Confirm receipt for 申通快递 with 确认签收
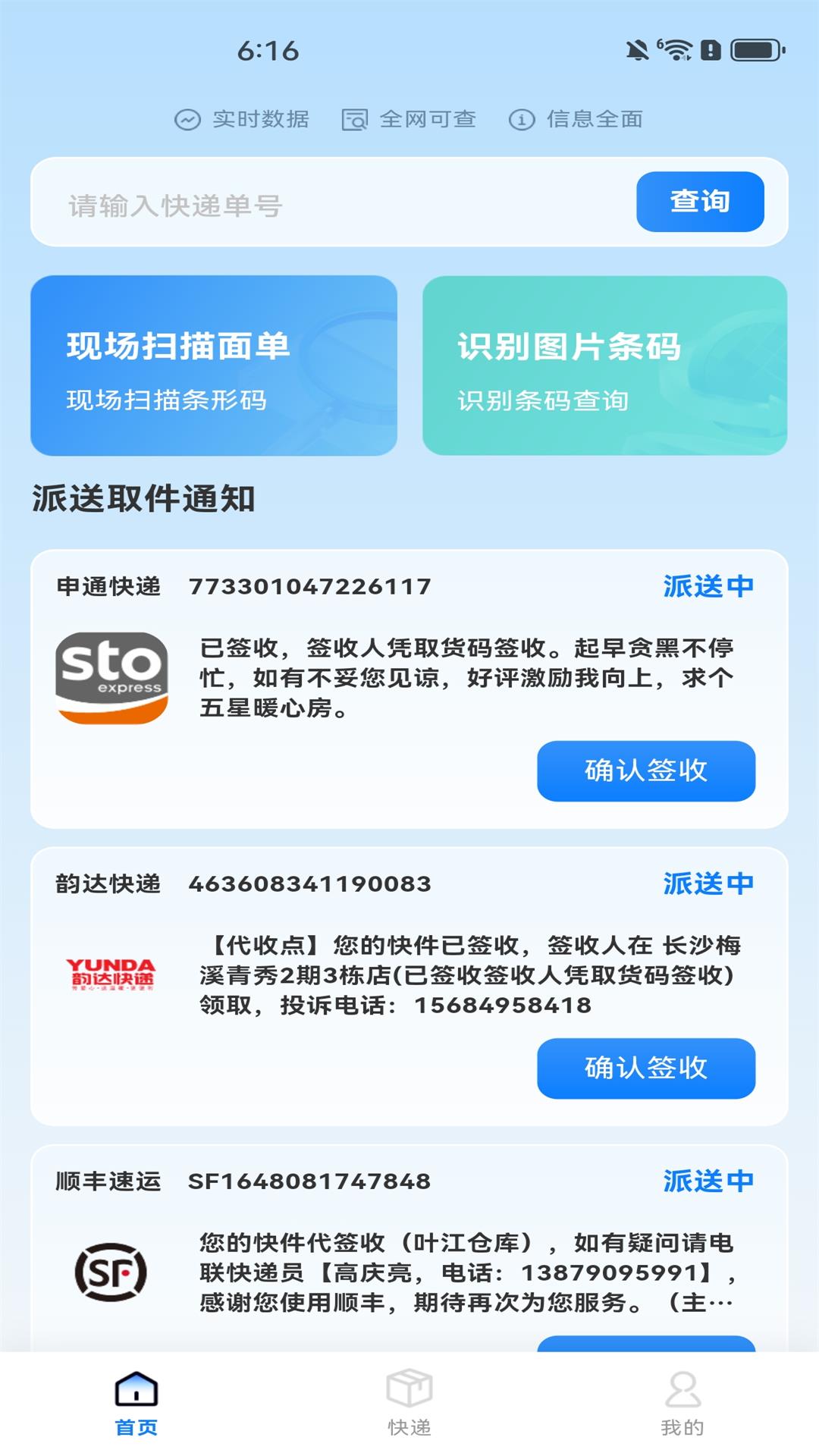Image resolution: width=819 pixels, height=1456 pixels. pyautogui.click(x=645, y=770)
